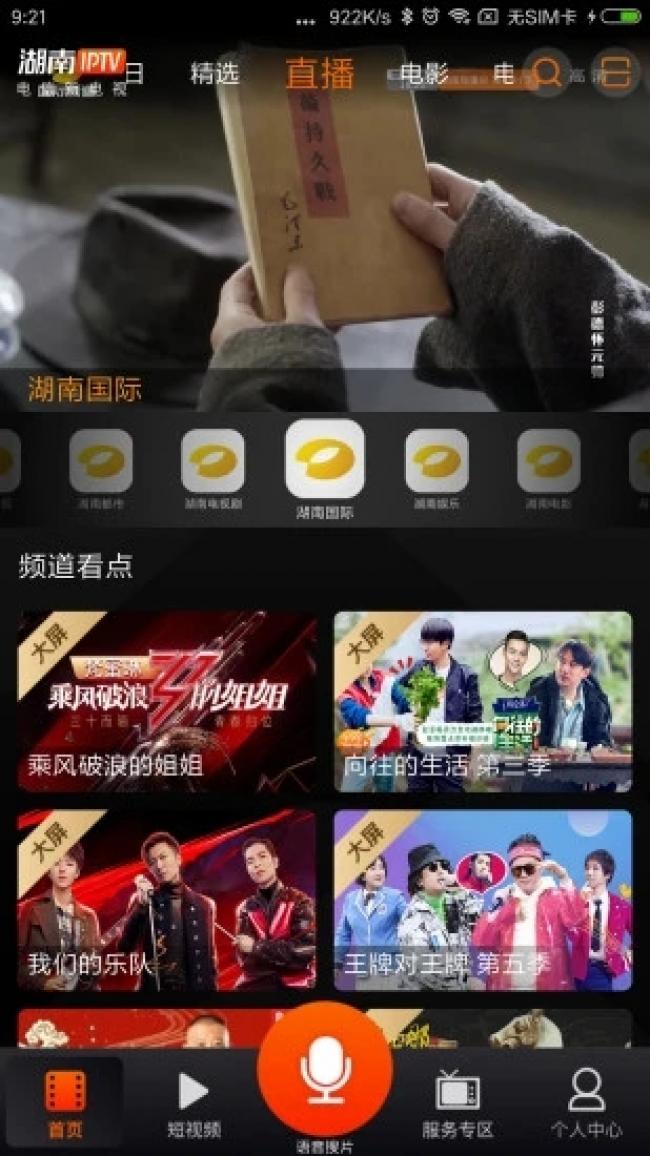Play the 湖南国际 live preview banner
650x1156 pixels.
coord(325,250)
